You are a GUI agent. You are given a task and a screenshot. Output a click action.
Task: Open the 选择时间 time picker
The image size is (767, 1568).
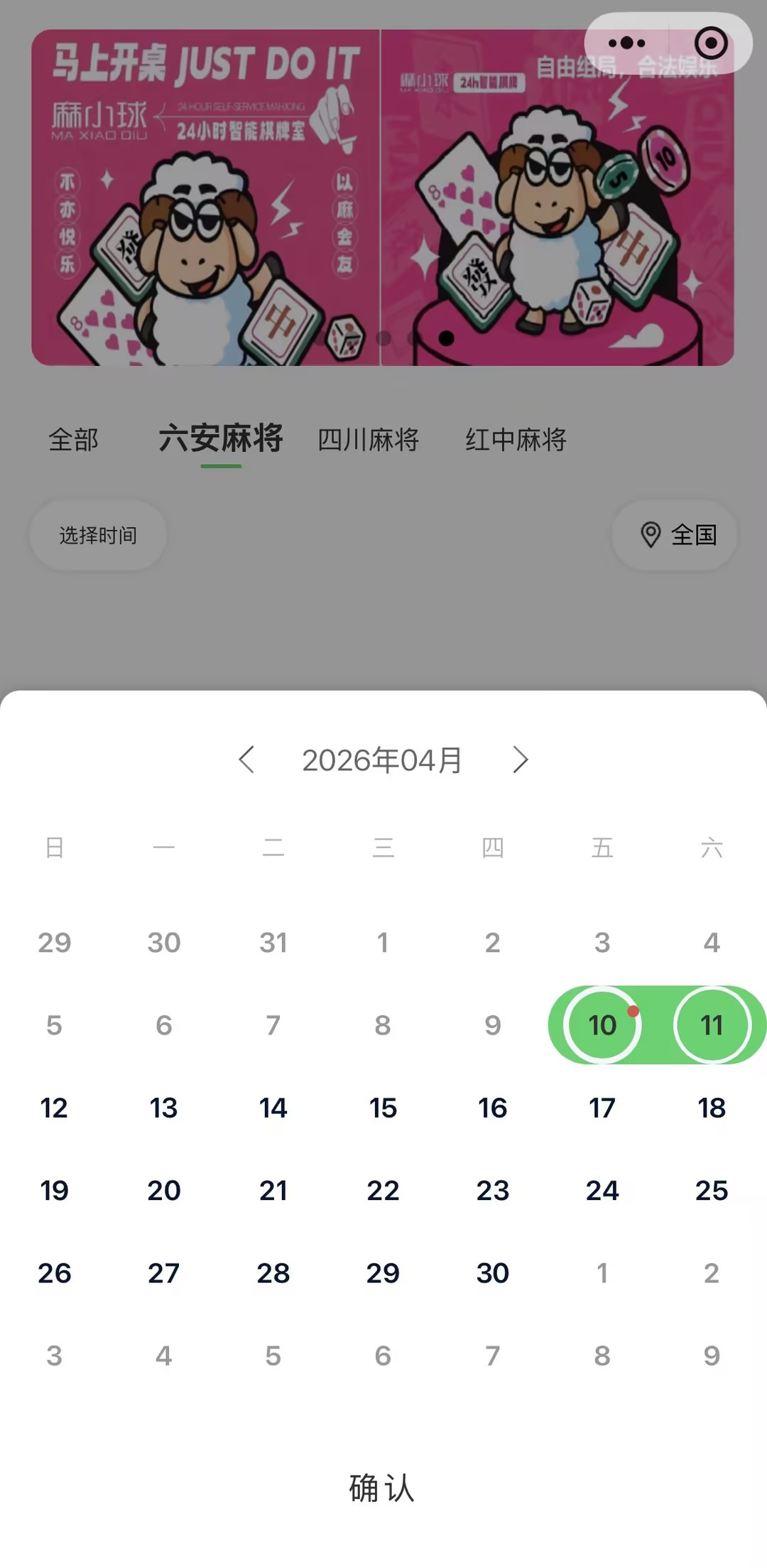click(98, 535)
